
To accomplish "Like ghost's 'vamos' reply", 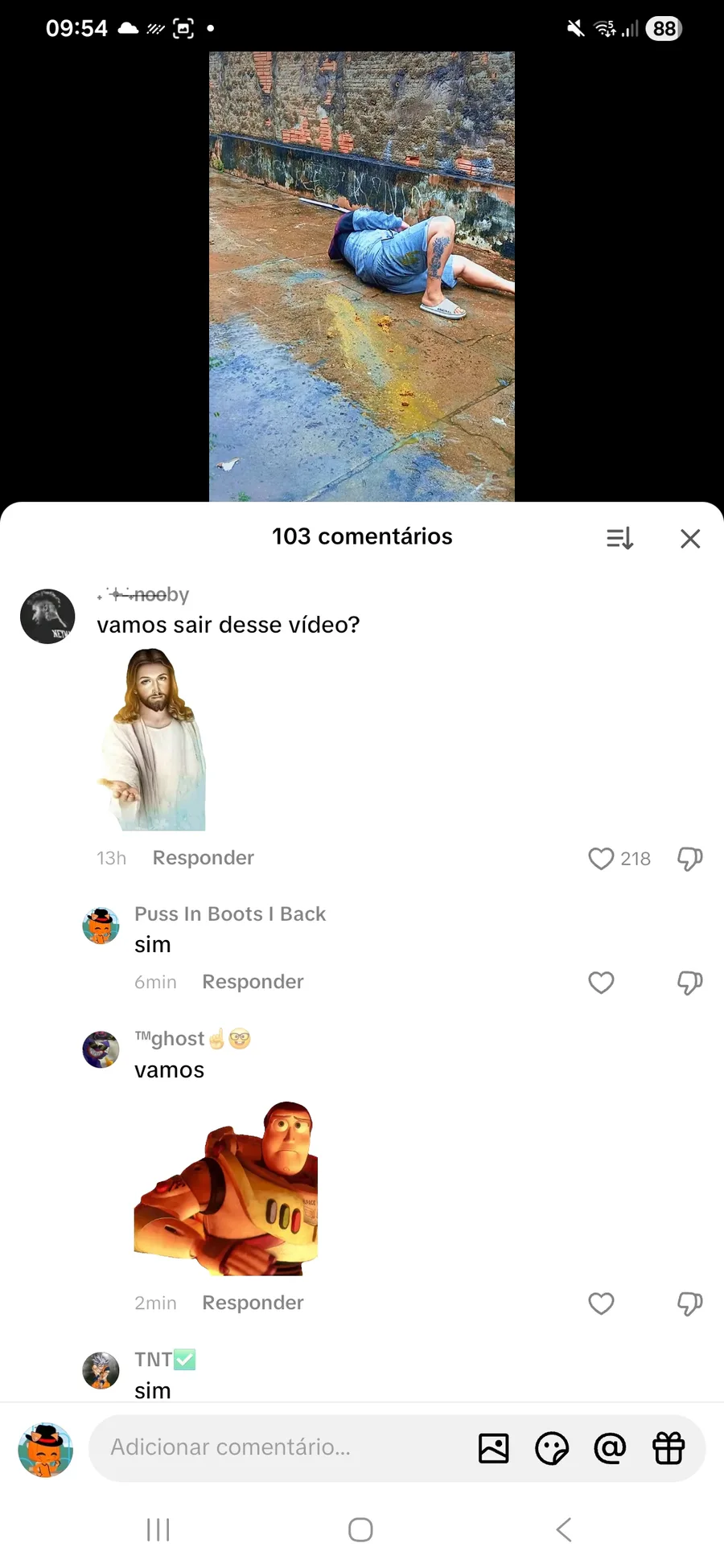I will coord(601,1303).
